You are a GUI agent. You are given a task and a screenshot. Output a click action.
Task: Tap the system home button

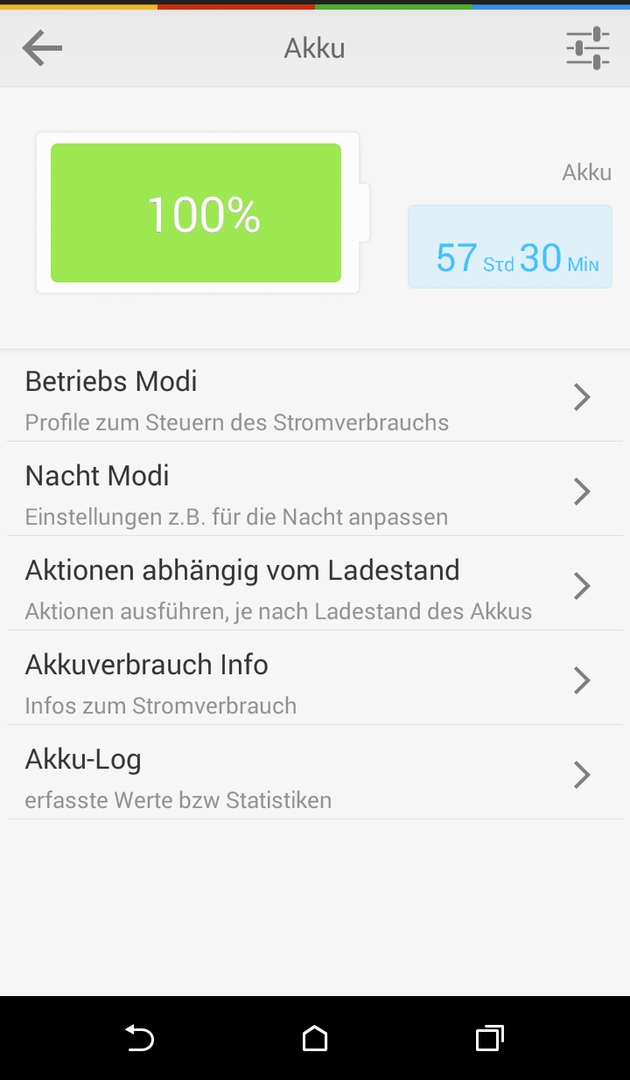coord(315,1038)
